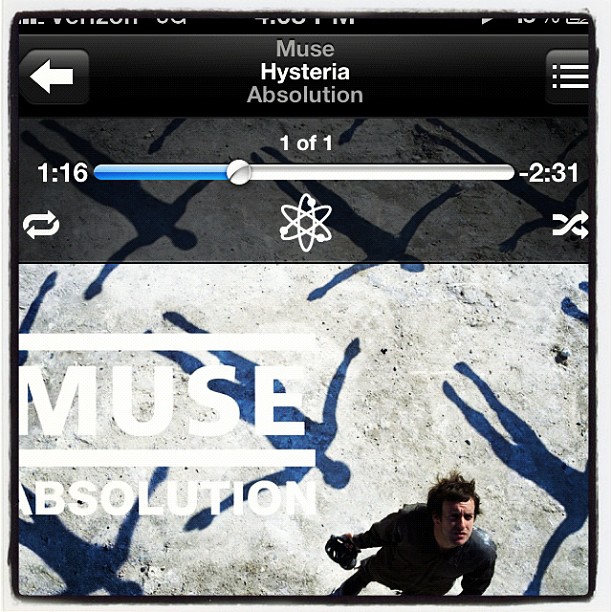Turn on shuffle playback

(x=570, y=225)
